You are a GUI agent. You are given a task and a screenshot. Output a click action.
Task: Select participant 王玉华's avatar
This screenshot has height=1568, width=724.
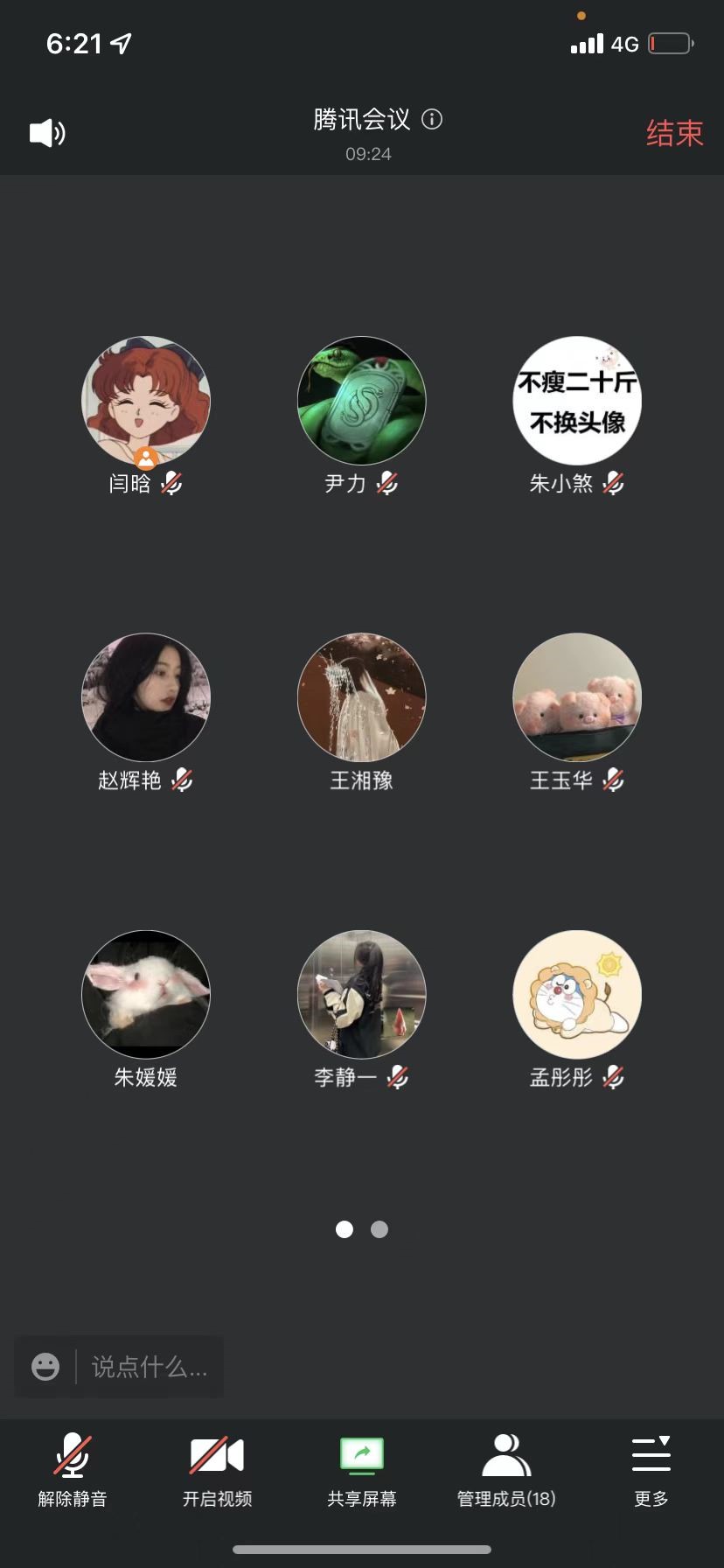[577, 697]
